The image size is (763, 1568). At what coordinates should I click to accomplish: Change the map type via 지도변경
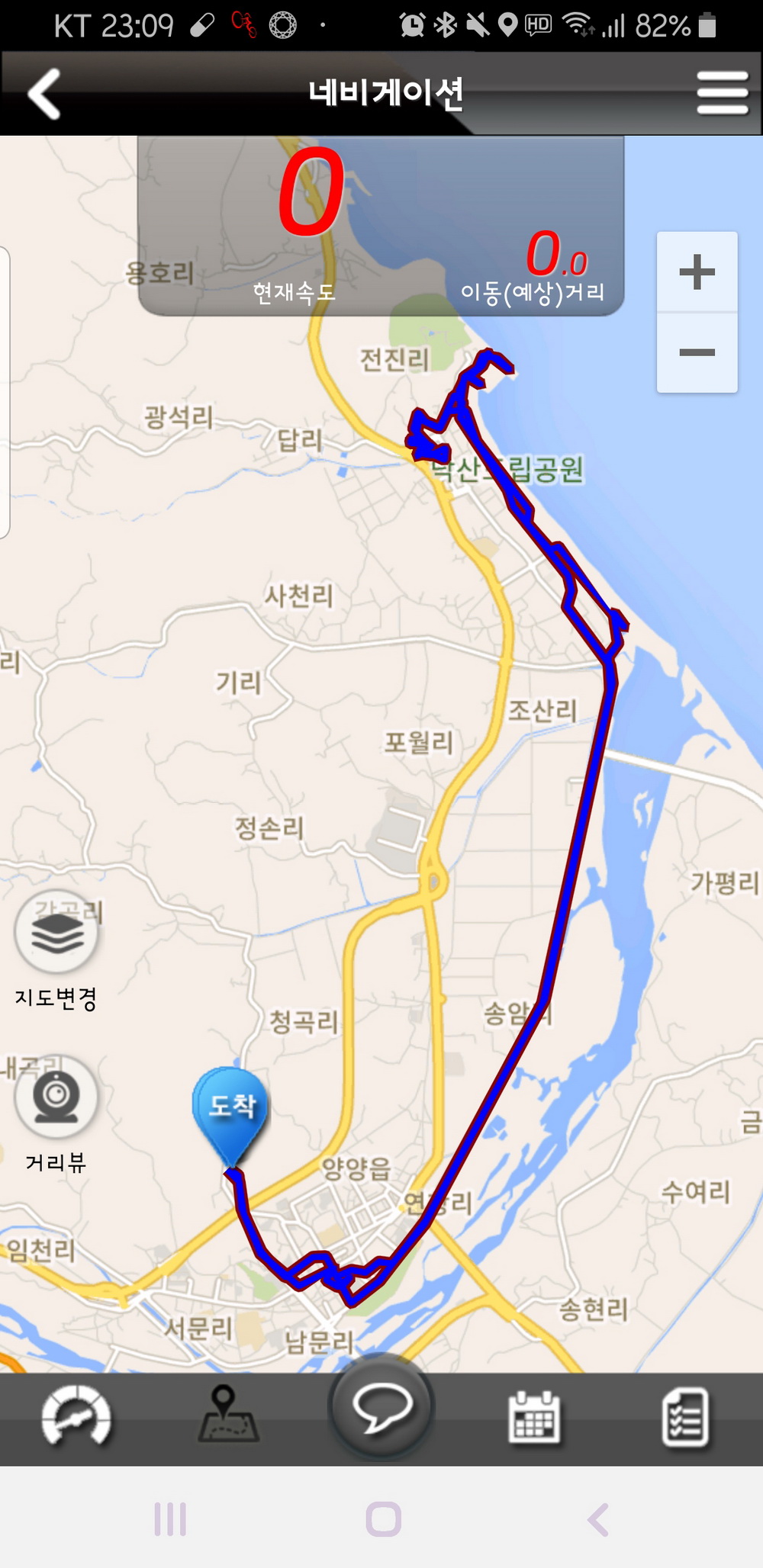[x=56, y=933]
